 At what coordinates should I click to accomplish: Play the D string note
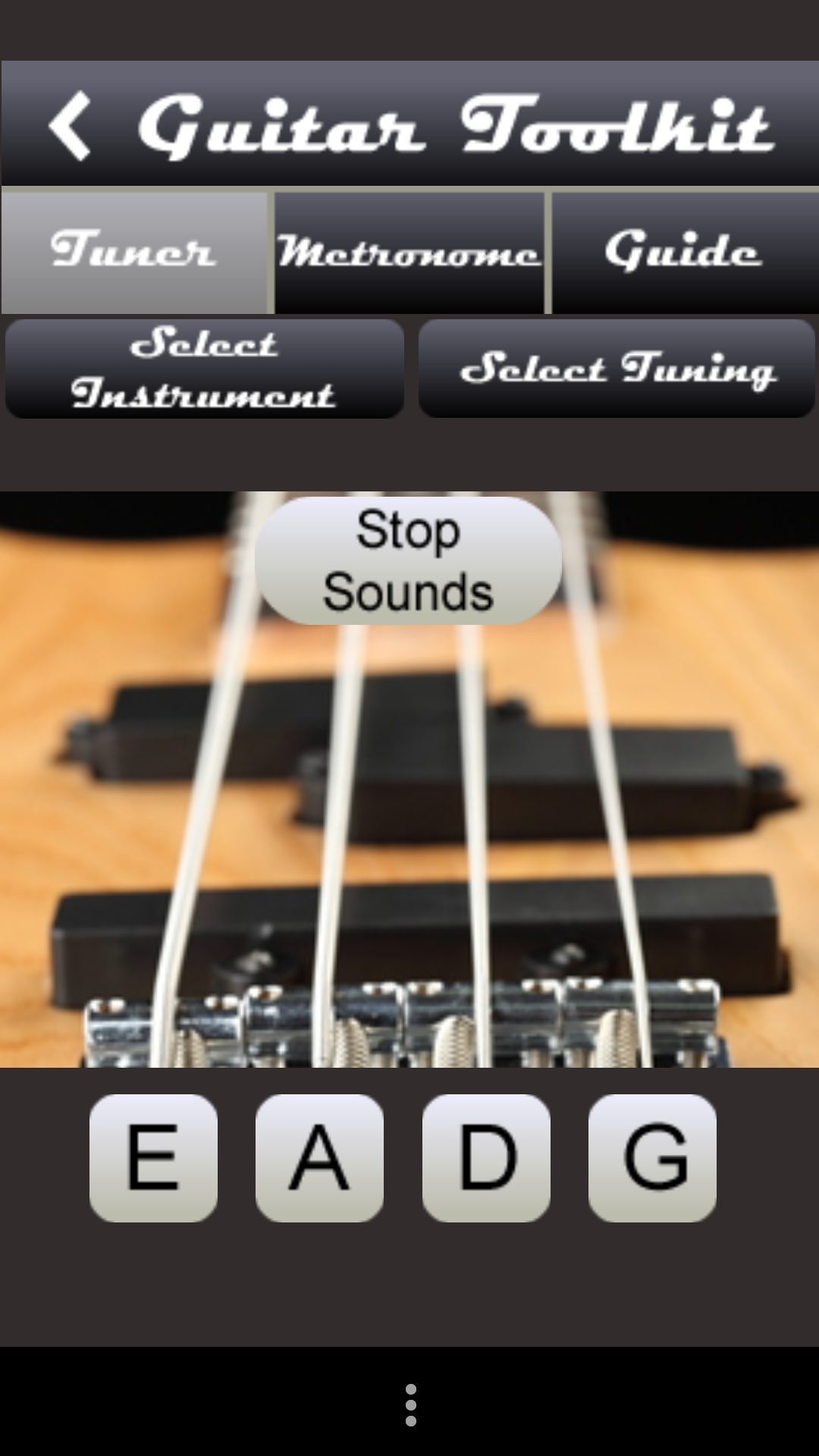(x=486, y=1157)
